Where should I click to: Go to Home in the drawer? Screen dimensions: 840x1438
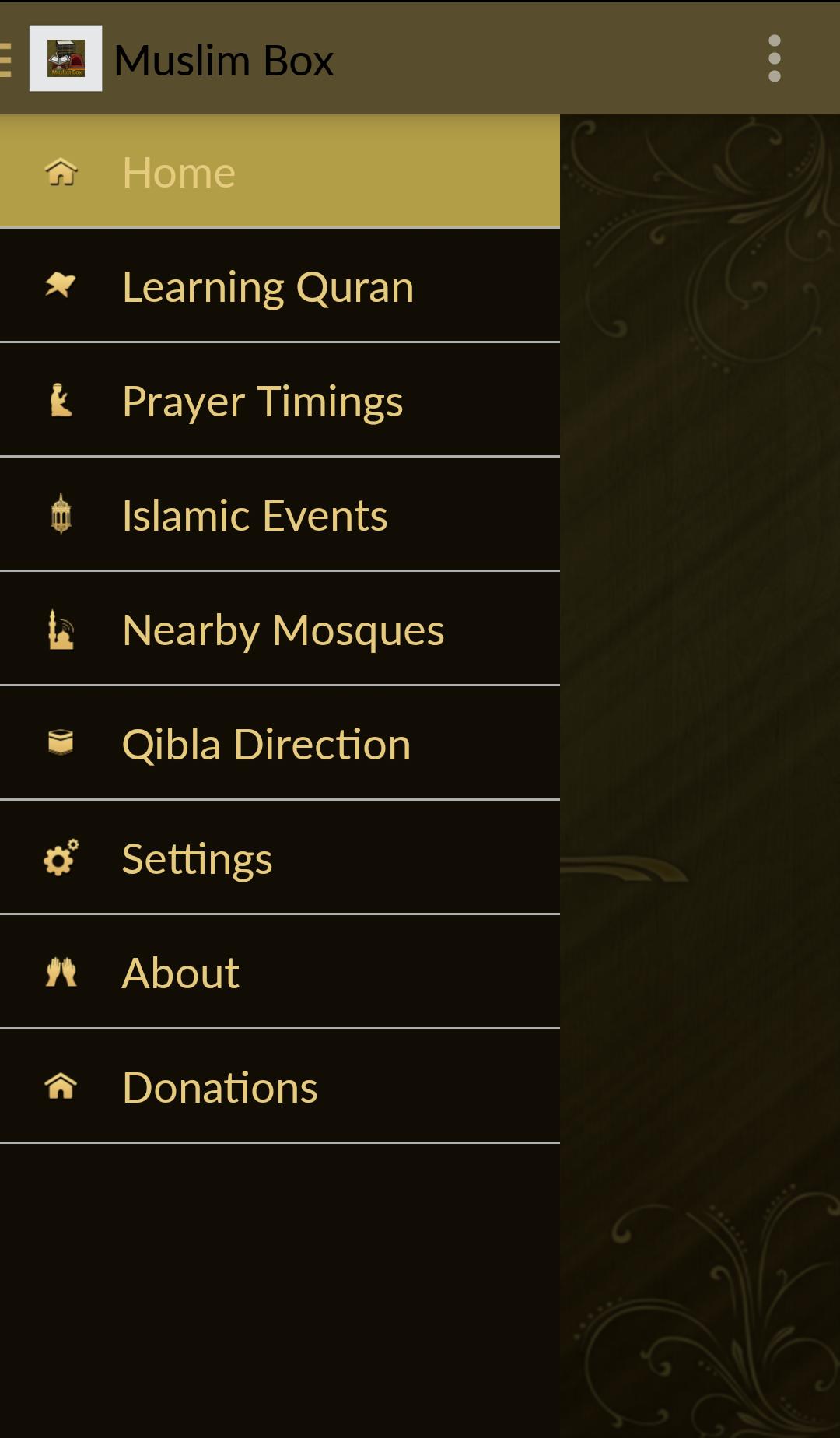(x=278, y=172)
